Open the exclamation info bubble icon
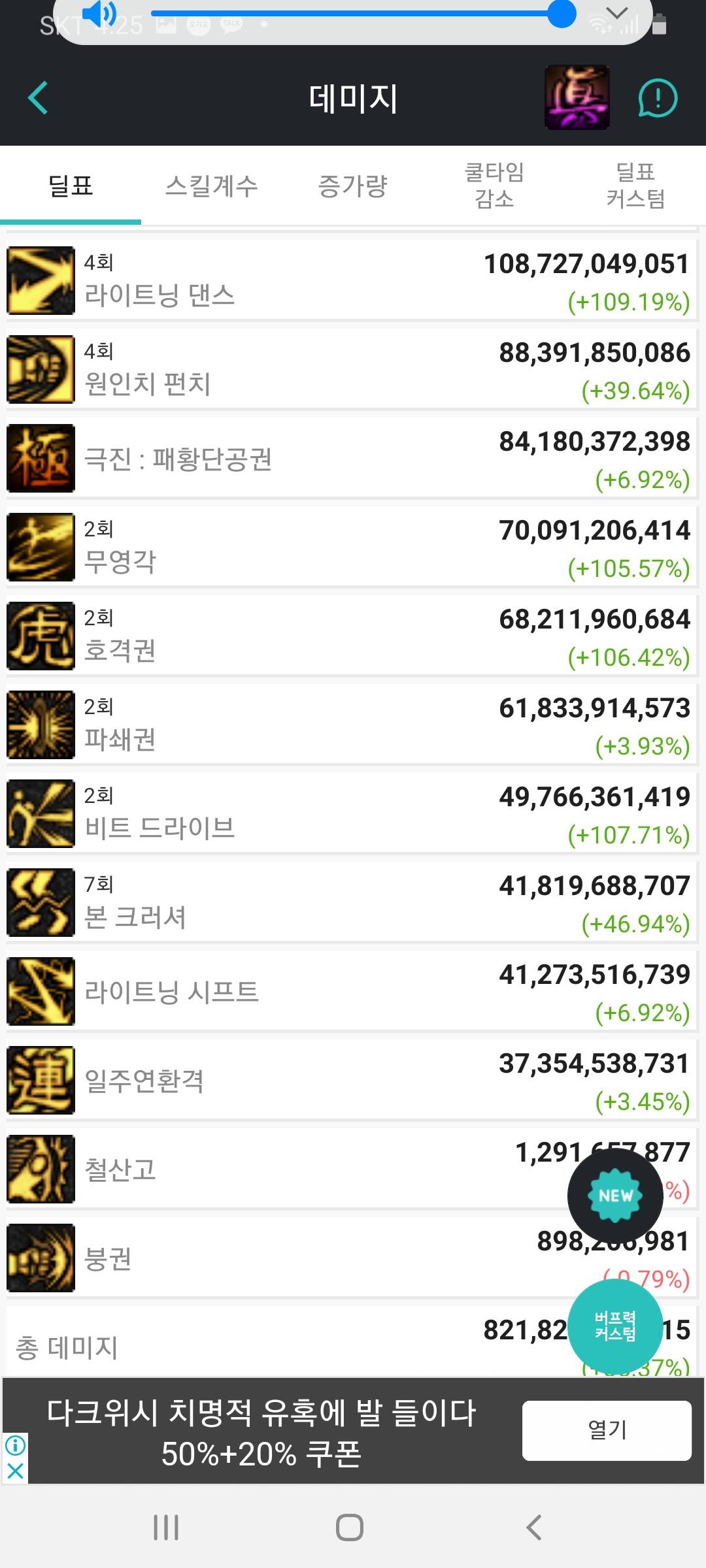Viewport: 706px width, 1568px height. [658, 98]
